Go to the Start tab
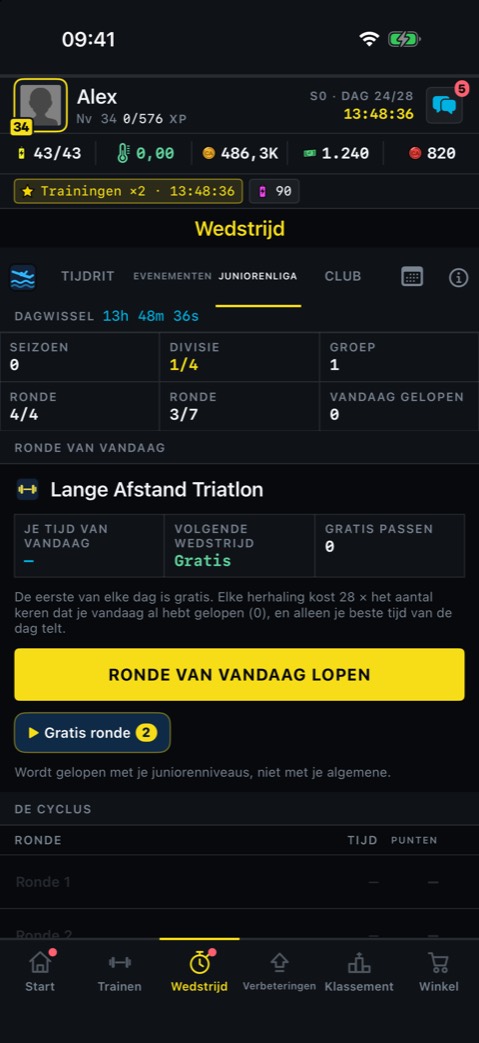 40,972
